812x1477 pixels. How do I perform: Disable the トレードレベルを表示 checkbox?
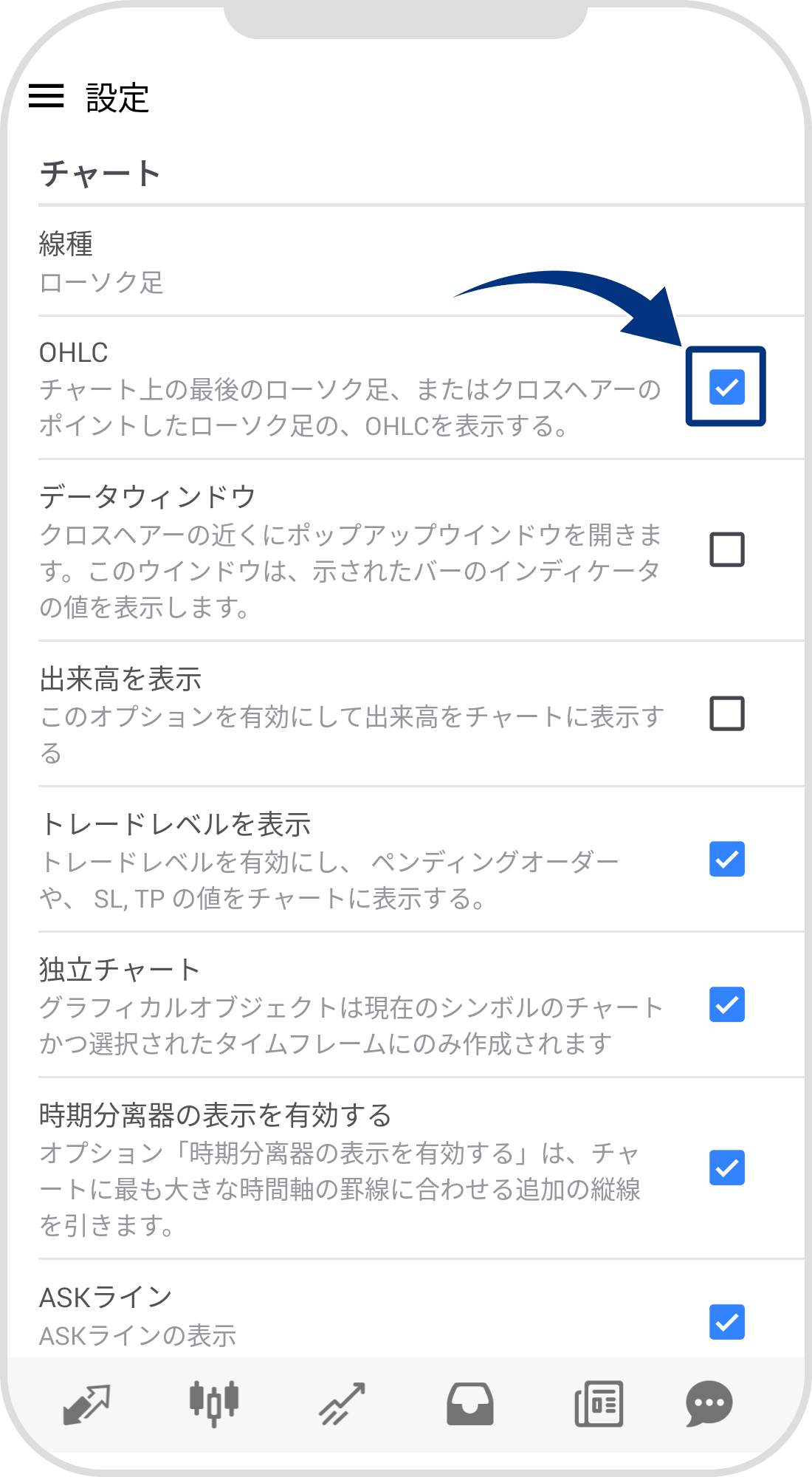point(727,860)
